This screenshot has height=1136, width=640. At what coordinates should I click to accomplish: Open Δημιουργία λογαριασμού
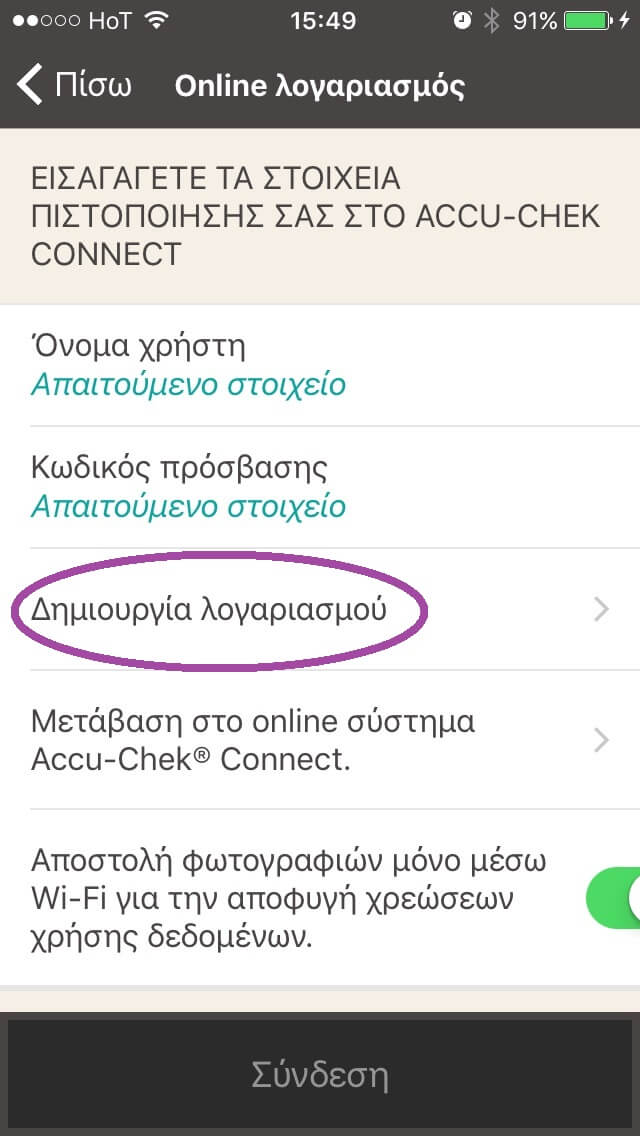coord(320,609)
